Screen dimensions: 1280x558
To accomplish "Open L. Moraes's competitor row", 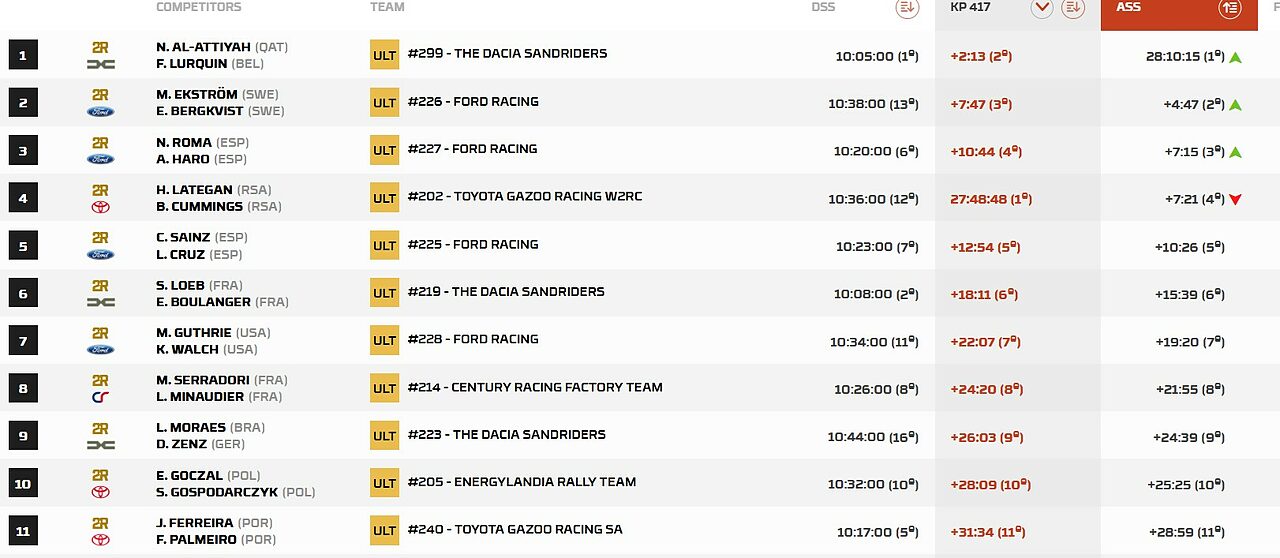I will 190,427.
